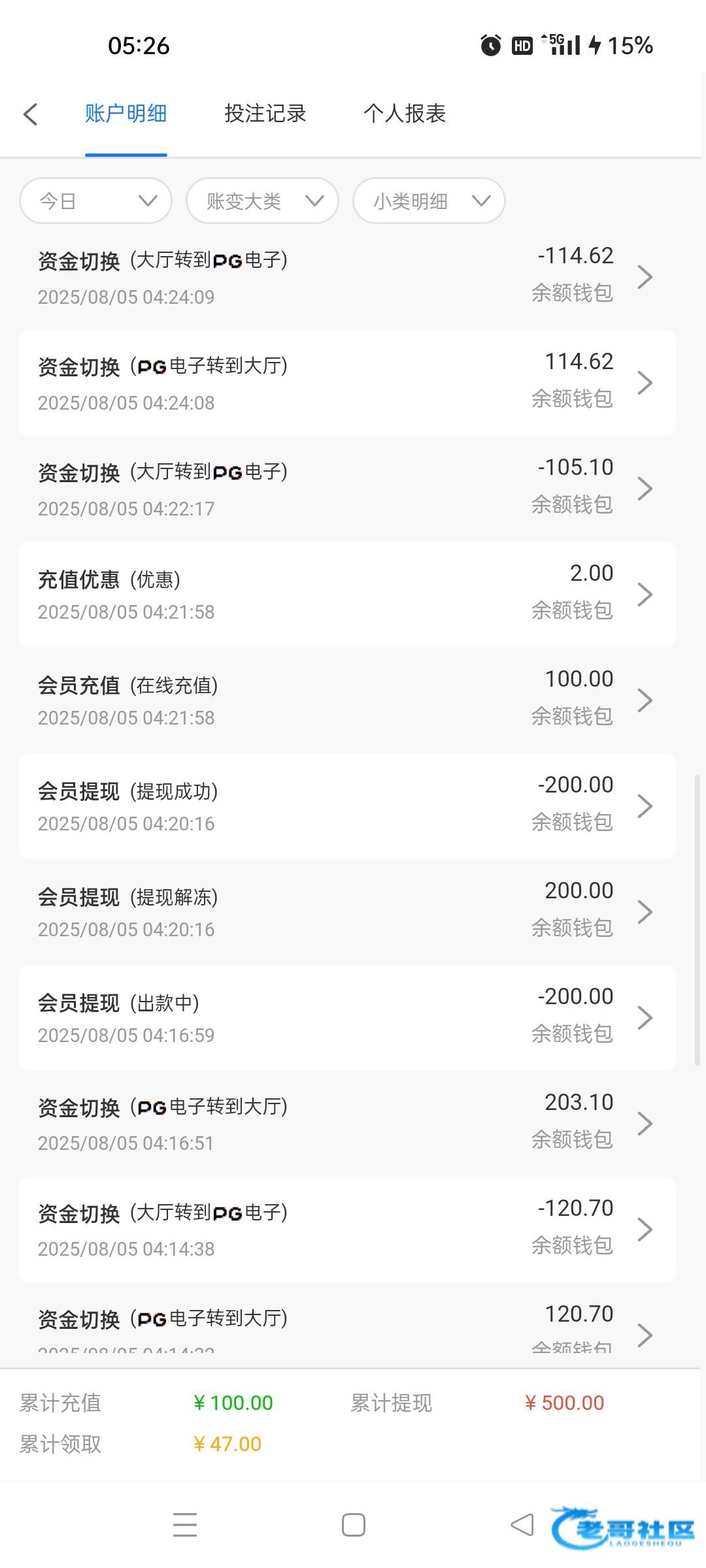
Task: Go back using the top-left arrow
Action: (30, 114)
